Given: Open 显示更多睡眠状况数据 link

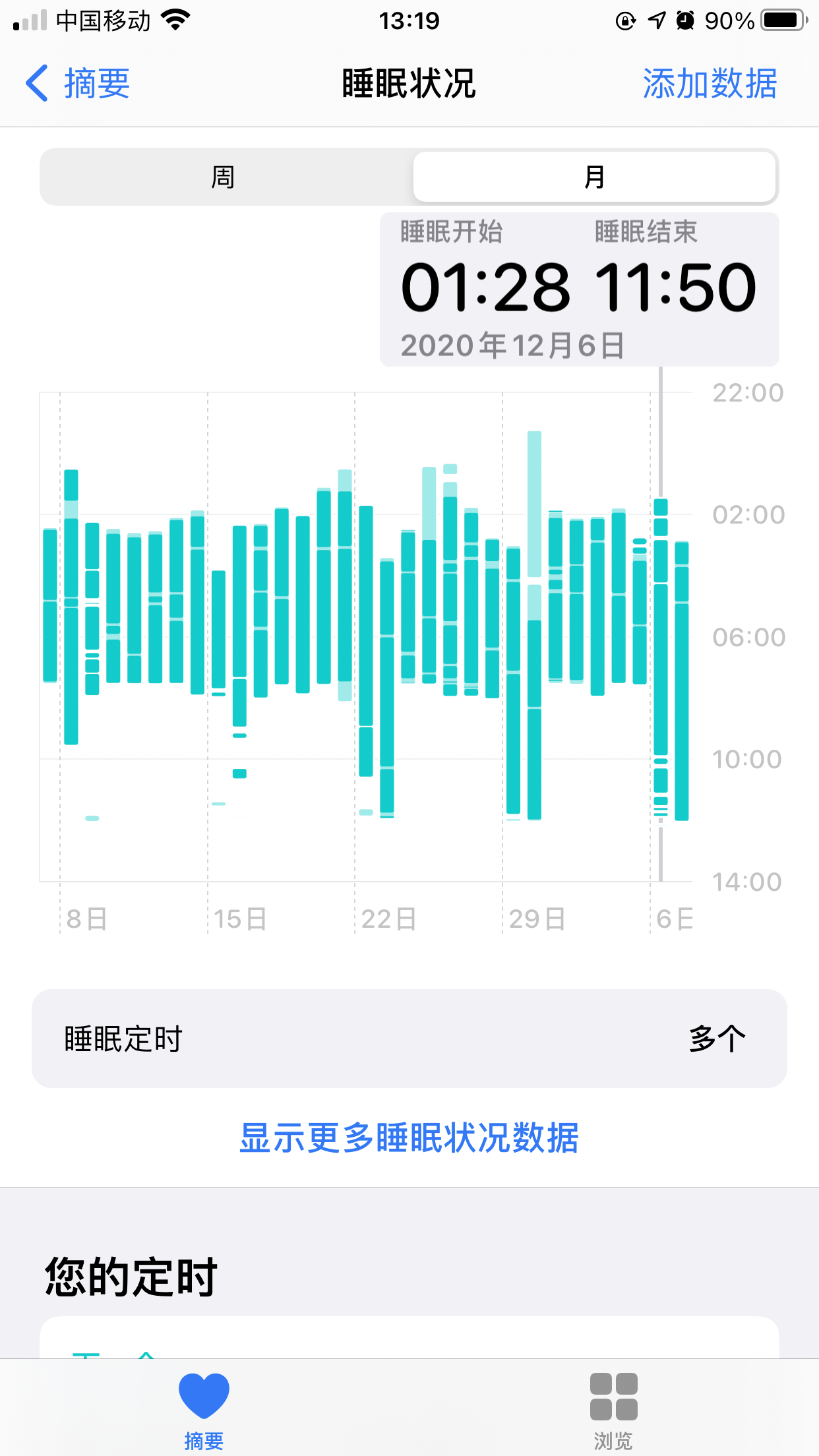Looking at the screenshot, I should tap(409, 1138).
